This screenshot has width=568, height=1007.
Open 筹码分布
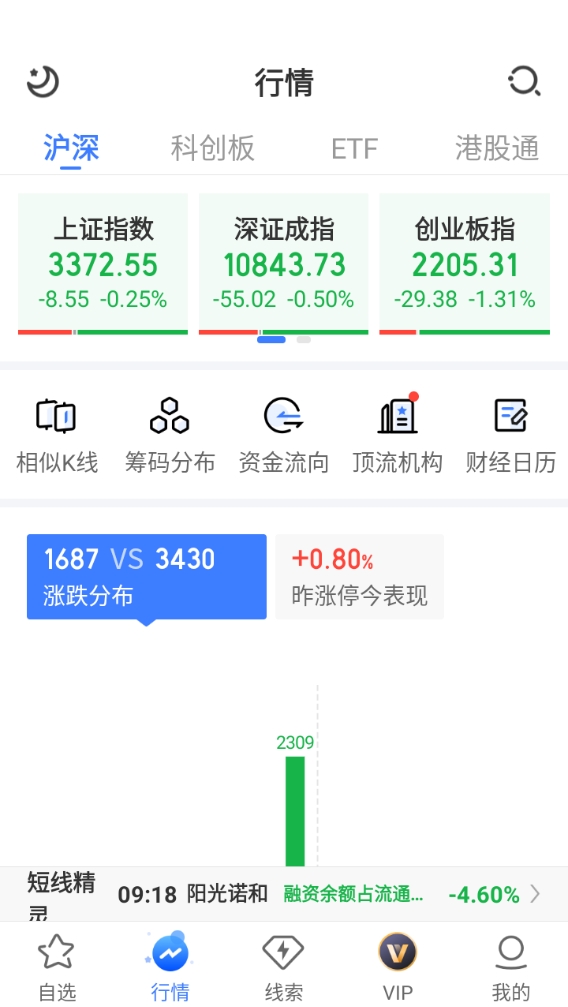coord(170,435)
